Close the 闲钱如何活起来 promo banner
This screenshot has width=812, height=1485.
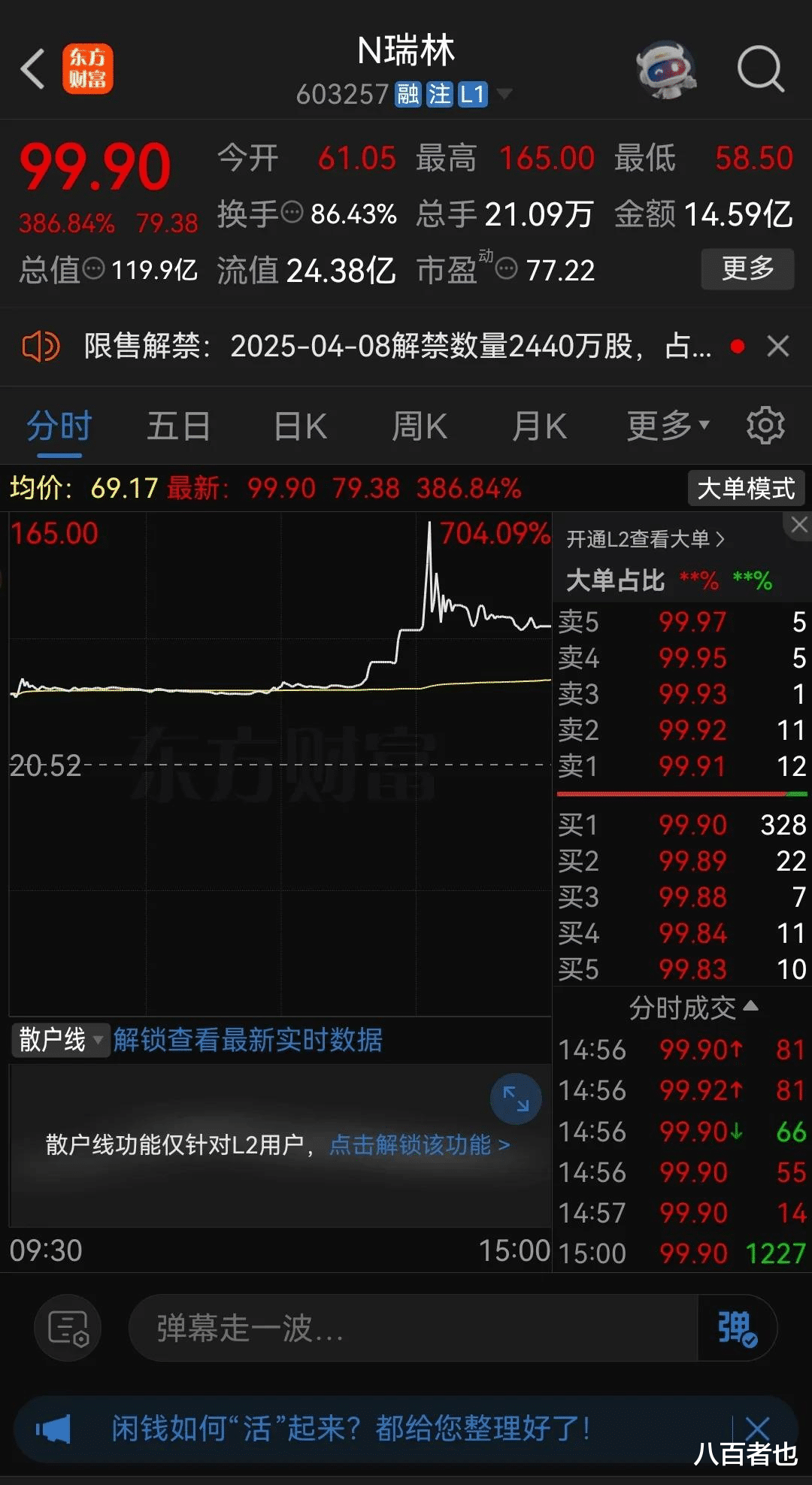pyautogui.click(x=757, y=1429)
